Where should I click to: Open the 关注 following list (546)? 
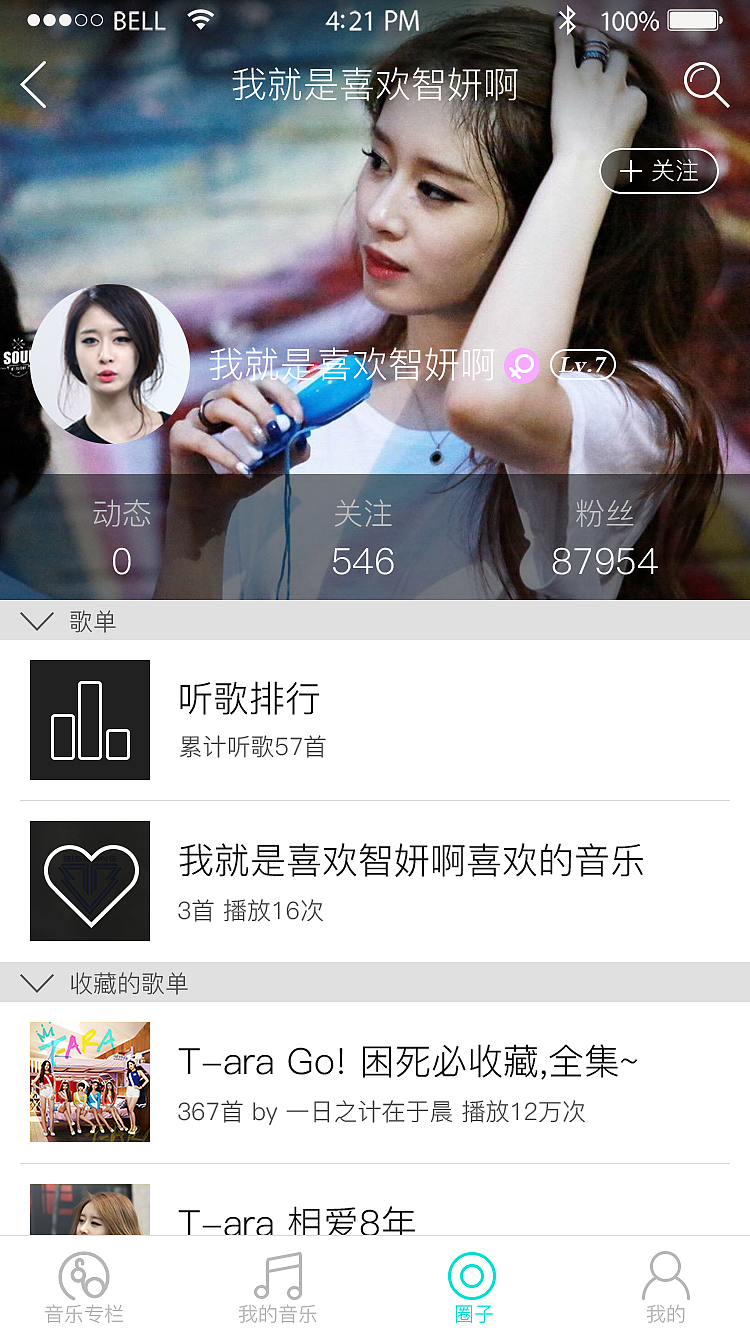click(x=362, y=538)
